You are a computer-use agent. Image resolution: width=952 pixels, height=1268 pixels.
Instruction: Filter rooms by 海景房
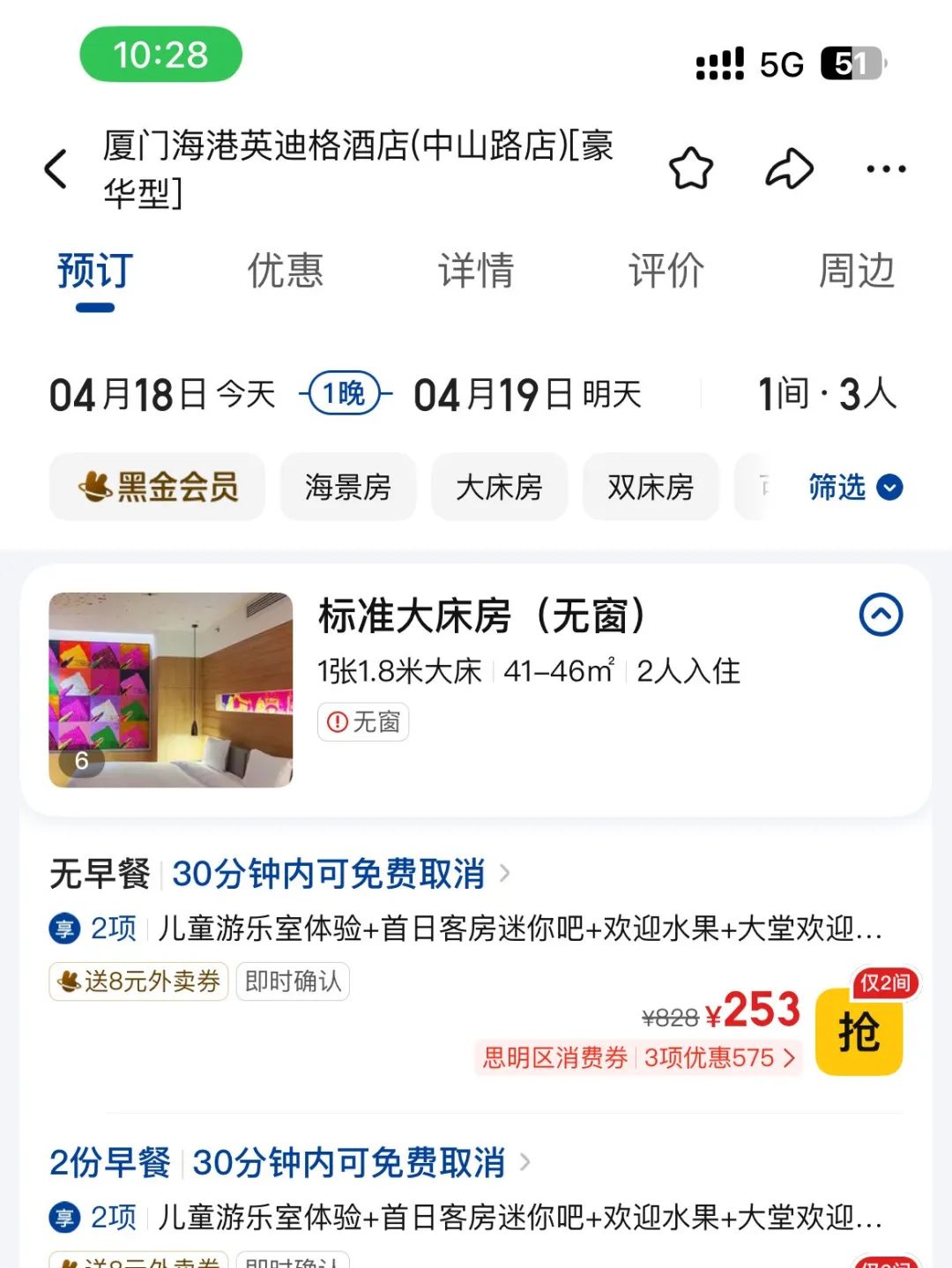coord(348,487)
